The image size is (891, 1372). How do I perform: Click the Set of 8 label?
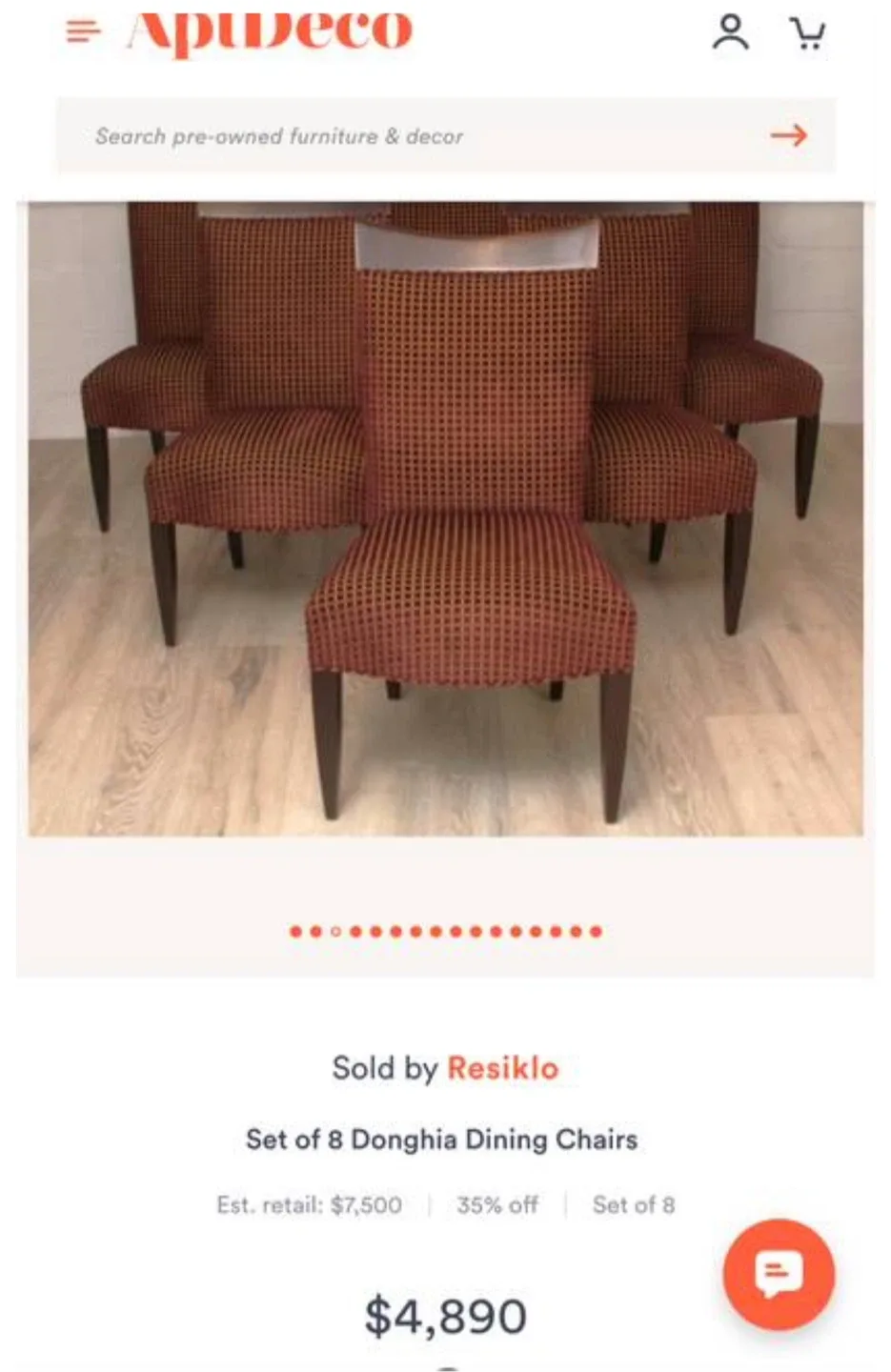tap(633, 1204)
